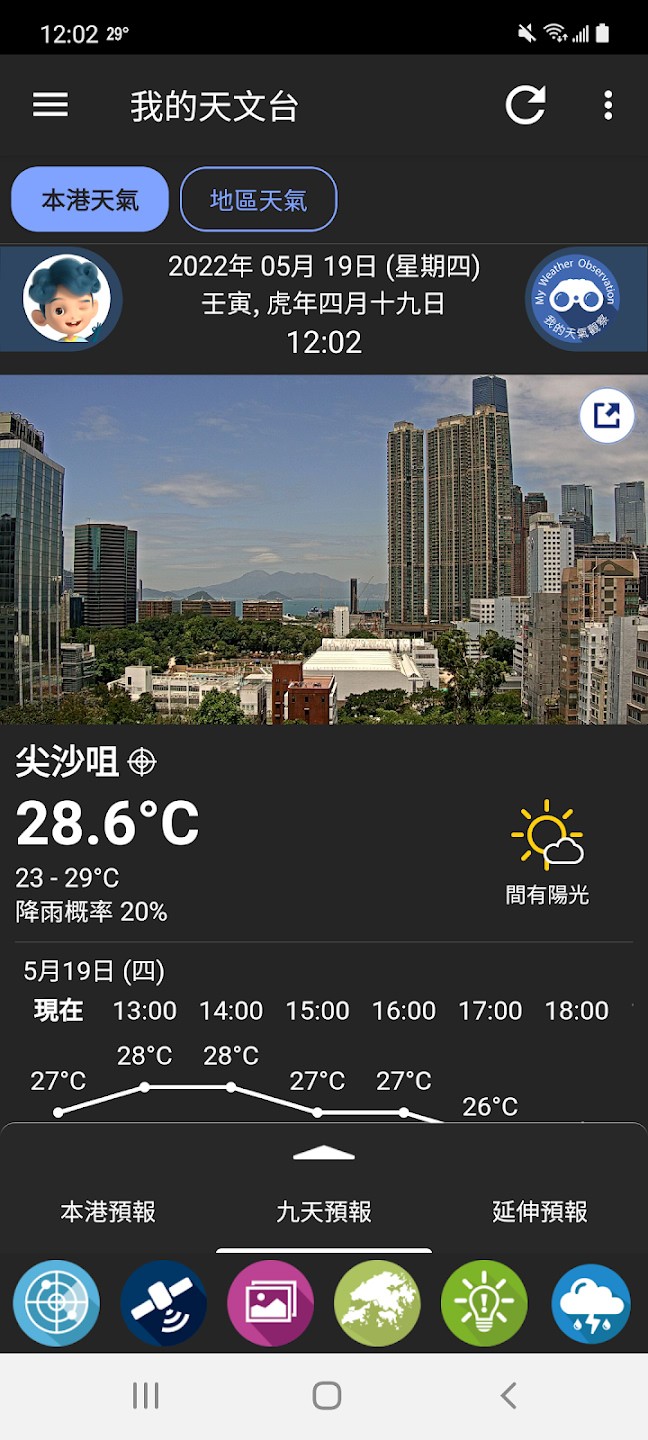Viewport: 648px width, 1440px height.
Task: Refresh the weather data
Action: point(525,106)
